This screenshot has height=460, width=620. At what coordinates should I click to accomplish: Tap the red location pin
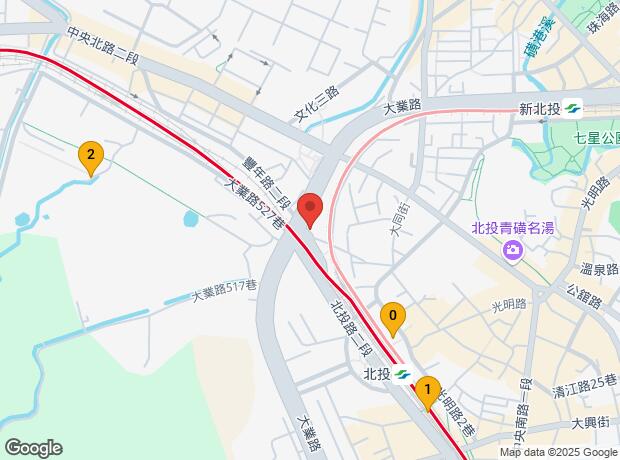(x=310, y=211)
